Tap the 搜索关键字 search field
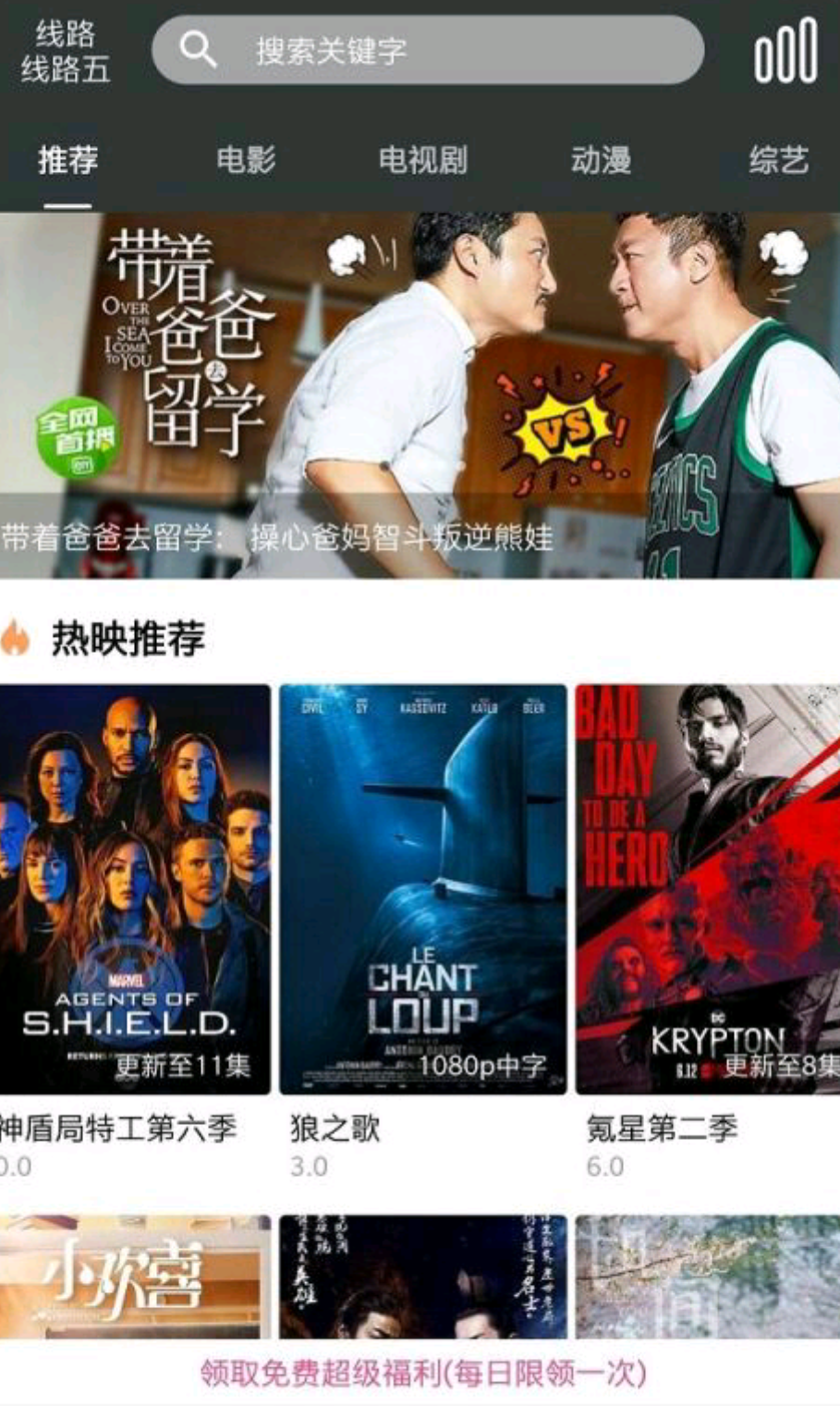840x1406 pixels. 428,50
